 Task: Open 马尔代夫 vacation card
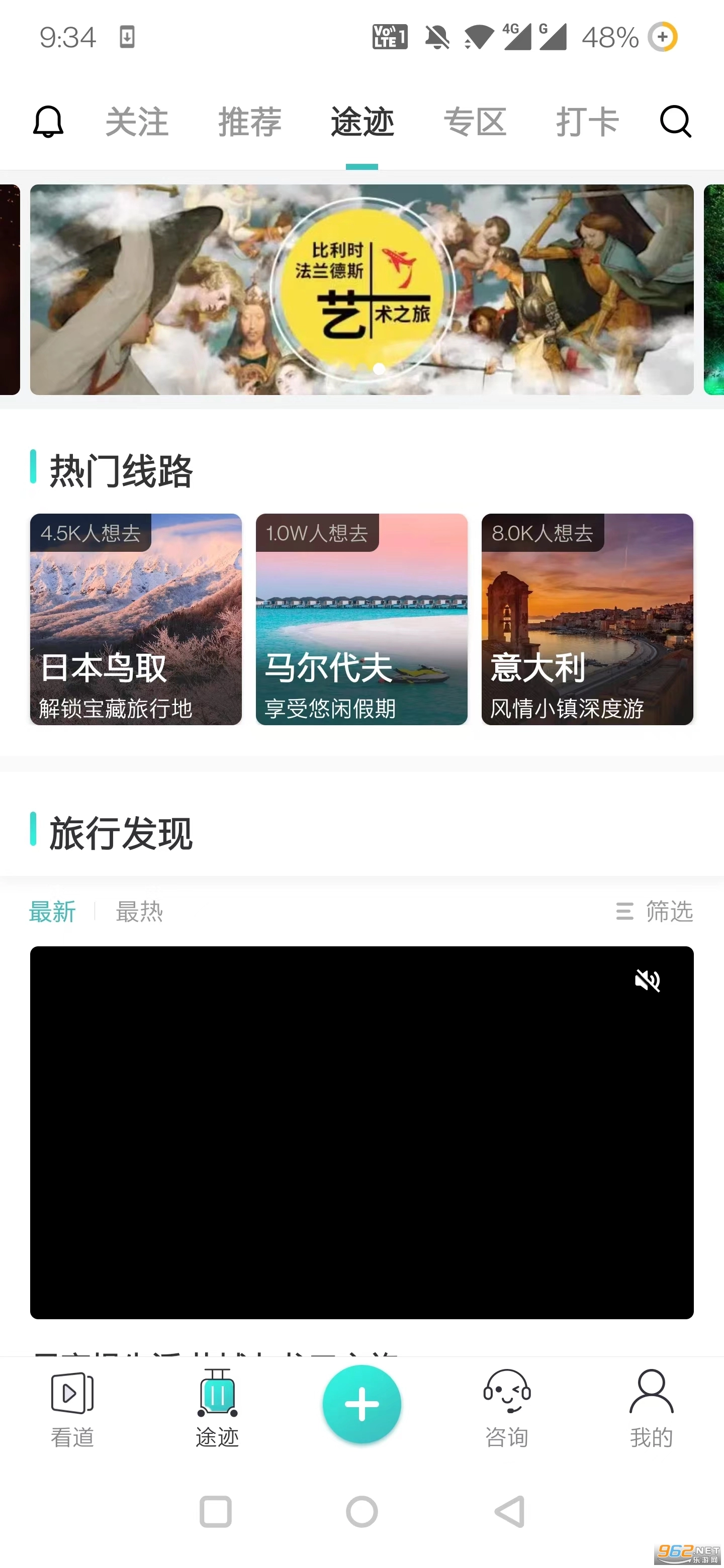[361, 620]
